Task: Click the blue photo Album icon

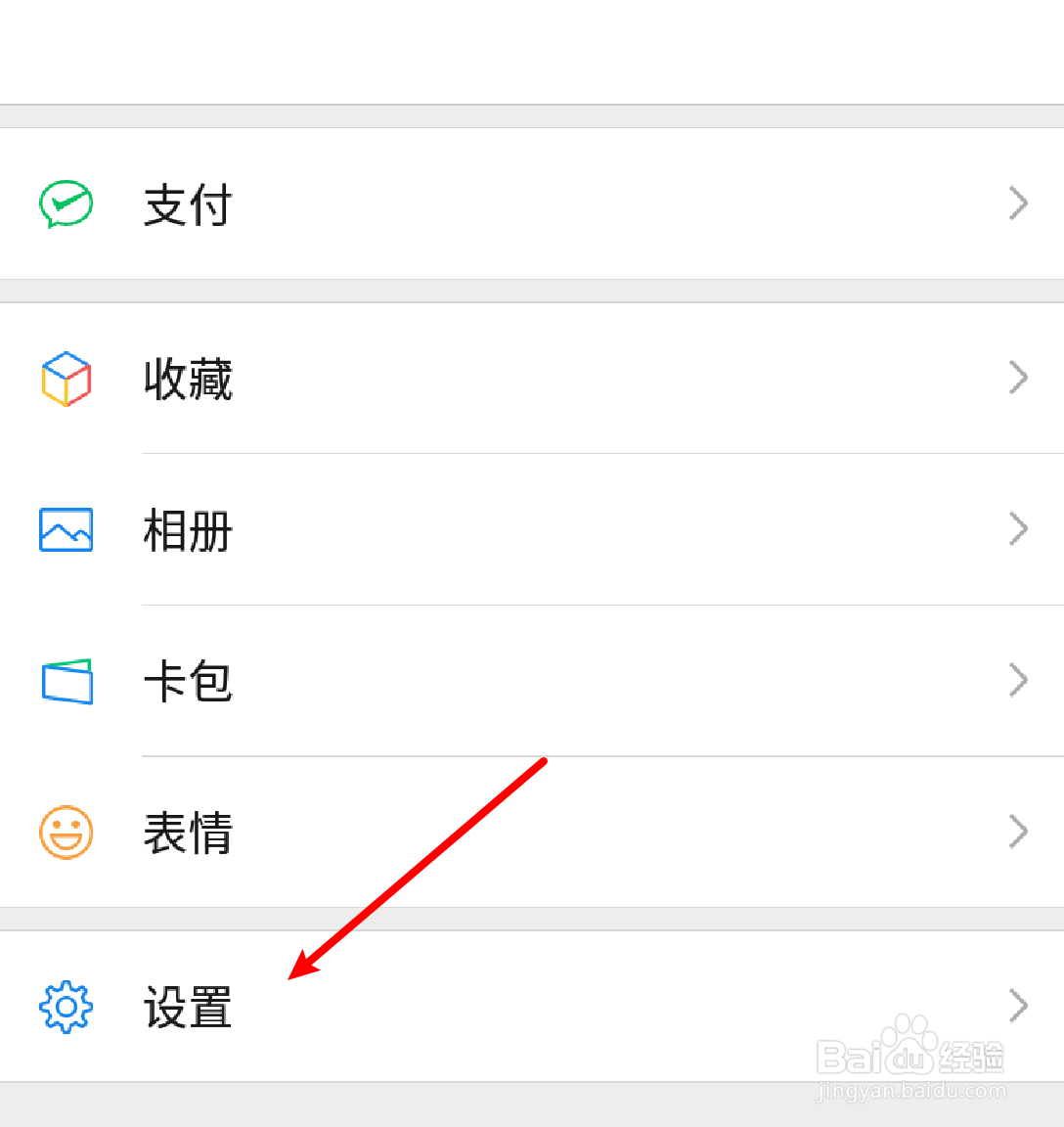Action: [66, 530]
